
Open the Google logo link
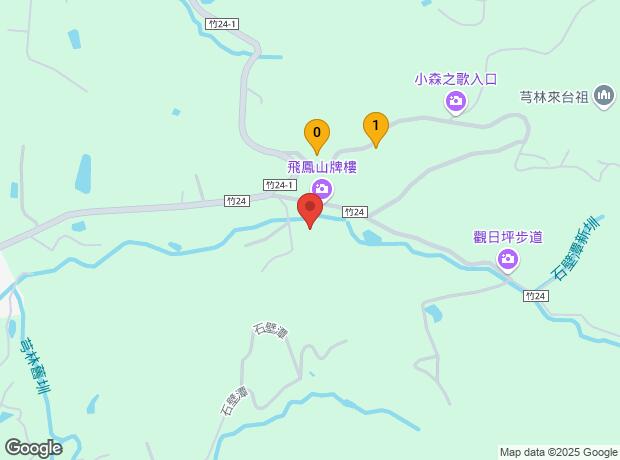pyautogui.click(x=33, y=447)
